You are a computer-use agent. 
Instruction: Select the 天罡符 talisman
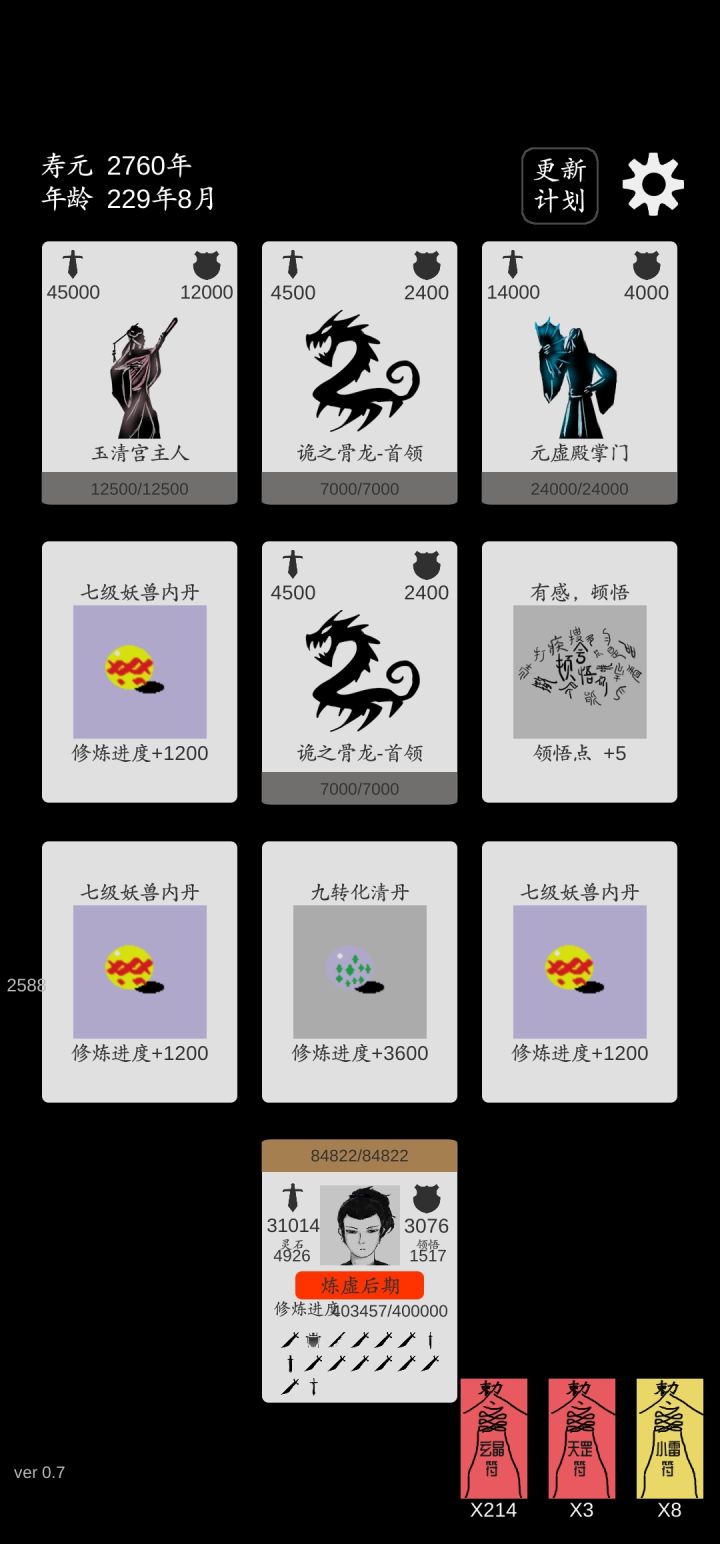pos(582,1442)
